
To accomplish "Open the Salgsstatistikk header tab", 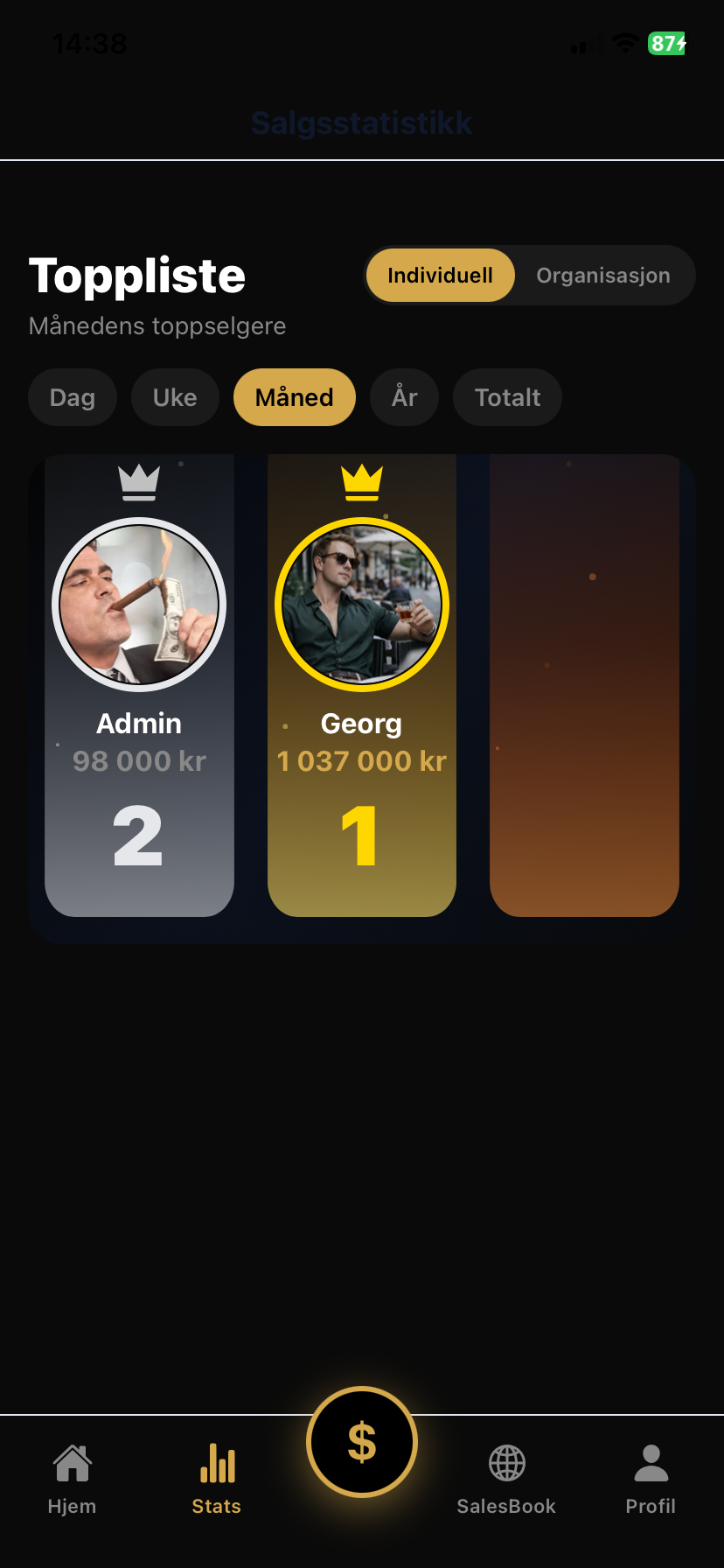I will (x=361, y=123).
